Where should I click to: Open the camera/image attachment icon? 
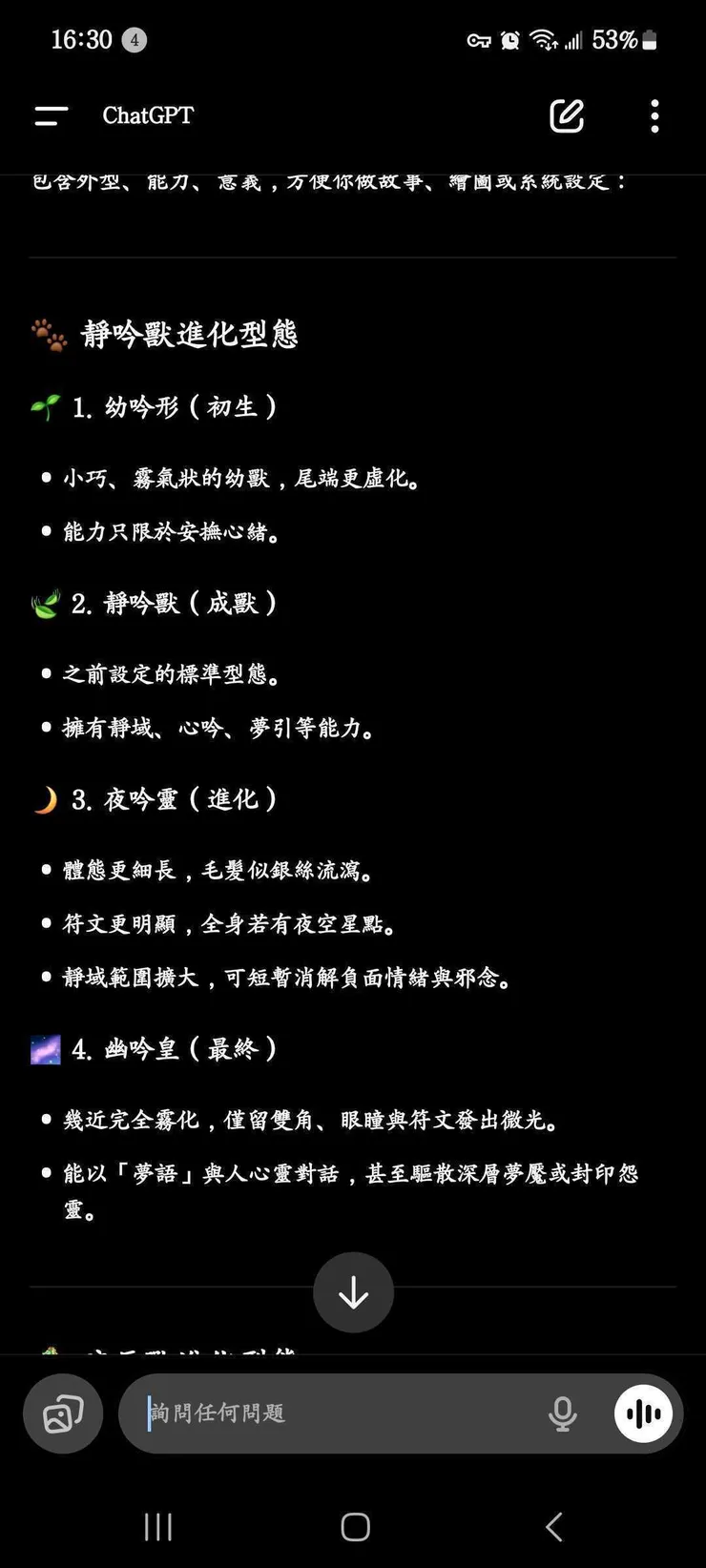[62, 1413]
